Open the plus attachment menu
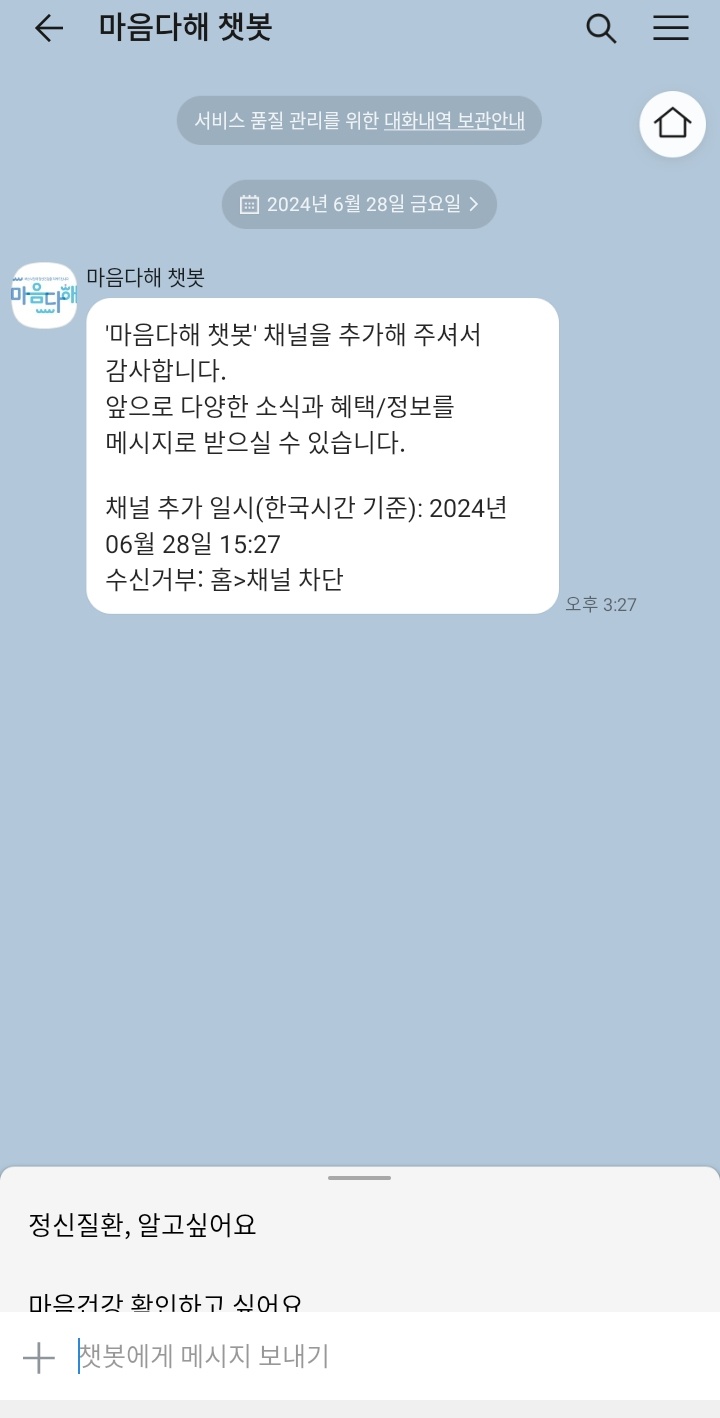 [39, 1357]
